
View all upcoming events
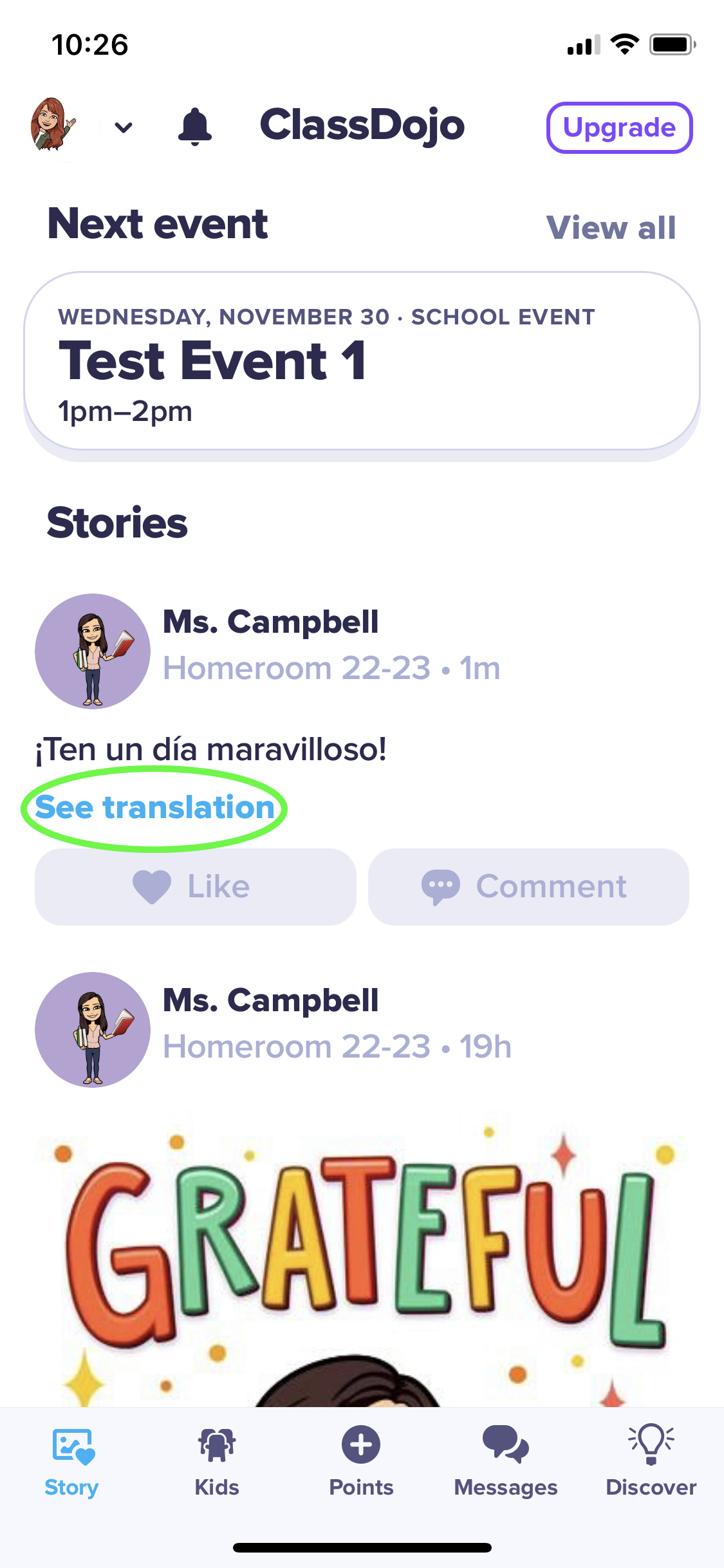point(611,227)
